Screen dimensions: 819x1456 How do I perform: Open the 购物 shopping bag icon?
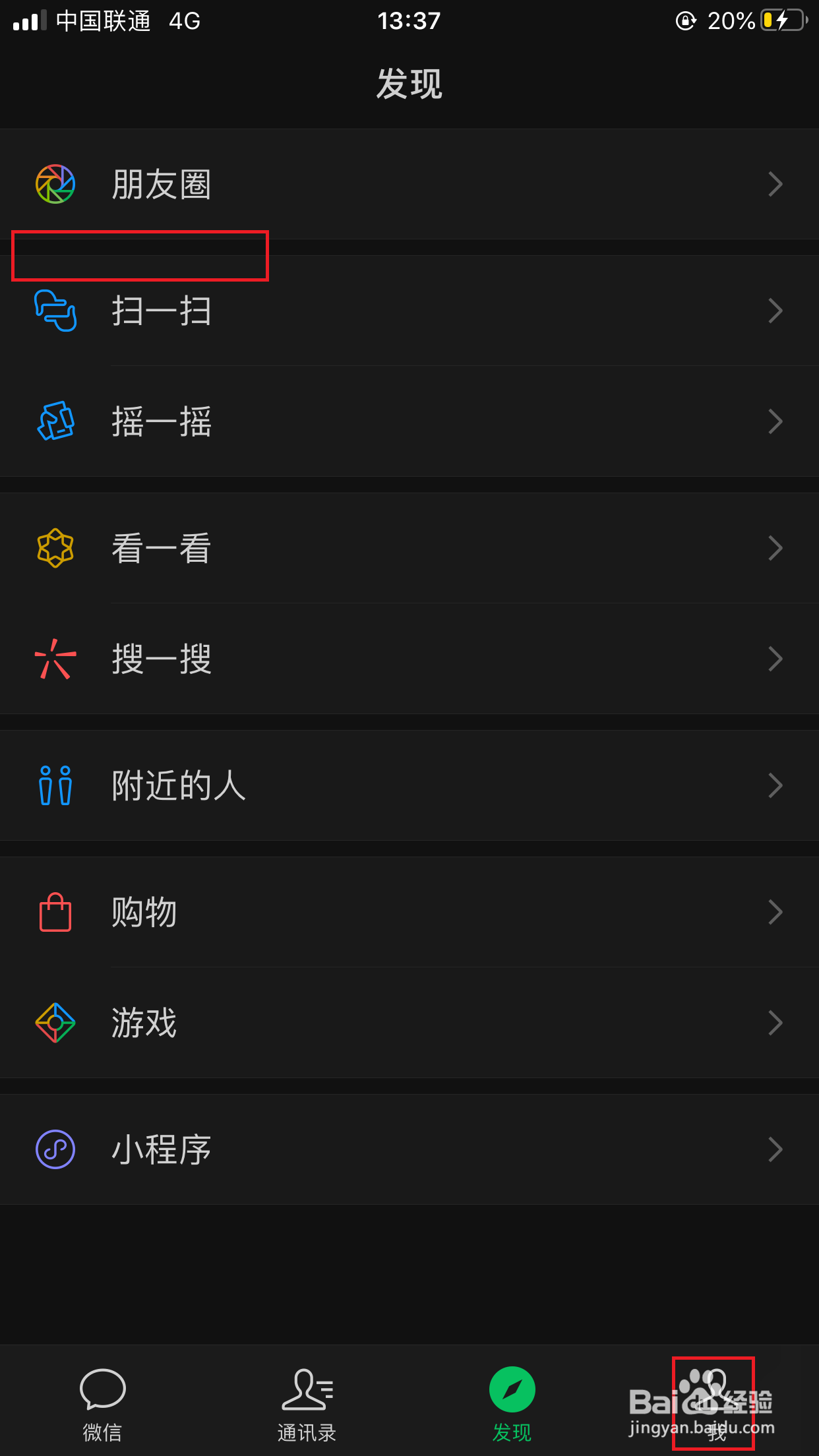click(x=55, y=912)
